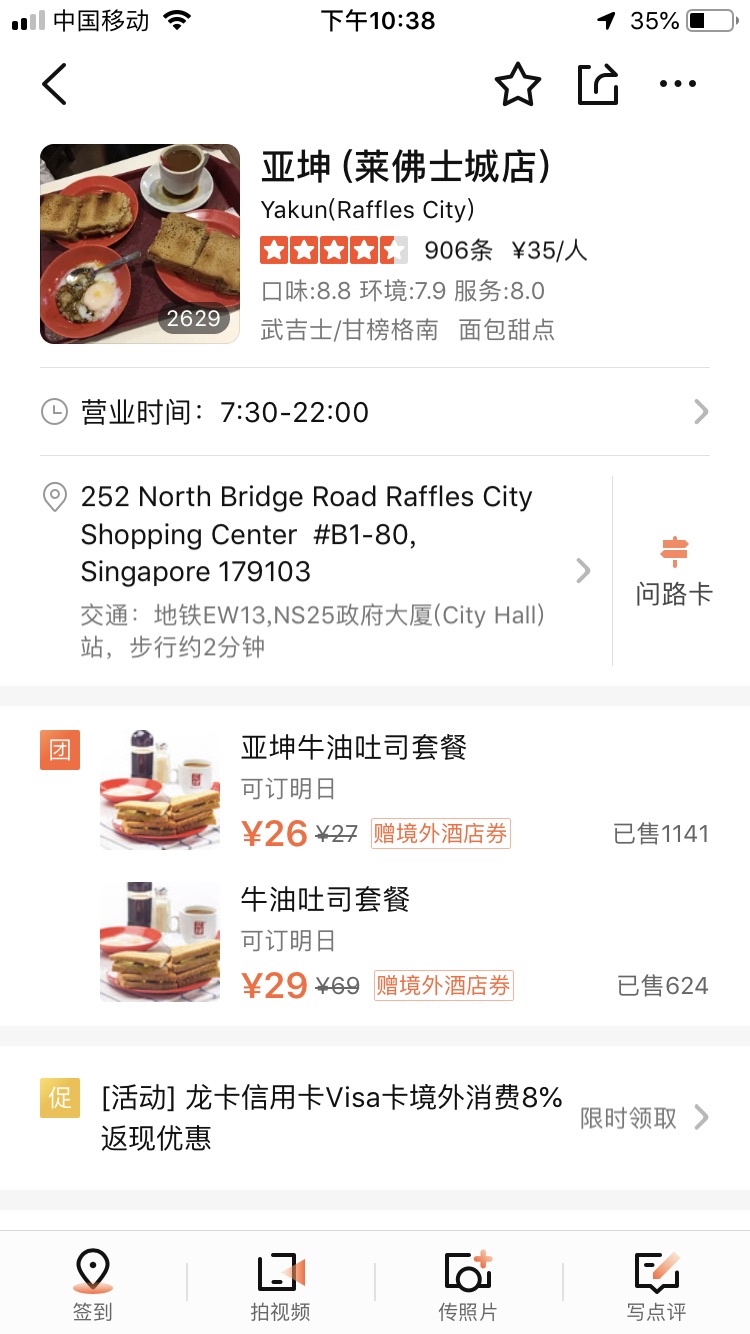The height and width of the screenshot is (1334, 750).
Task: Open the 问路卡 direction card
Action: [674, 572]
